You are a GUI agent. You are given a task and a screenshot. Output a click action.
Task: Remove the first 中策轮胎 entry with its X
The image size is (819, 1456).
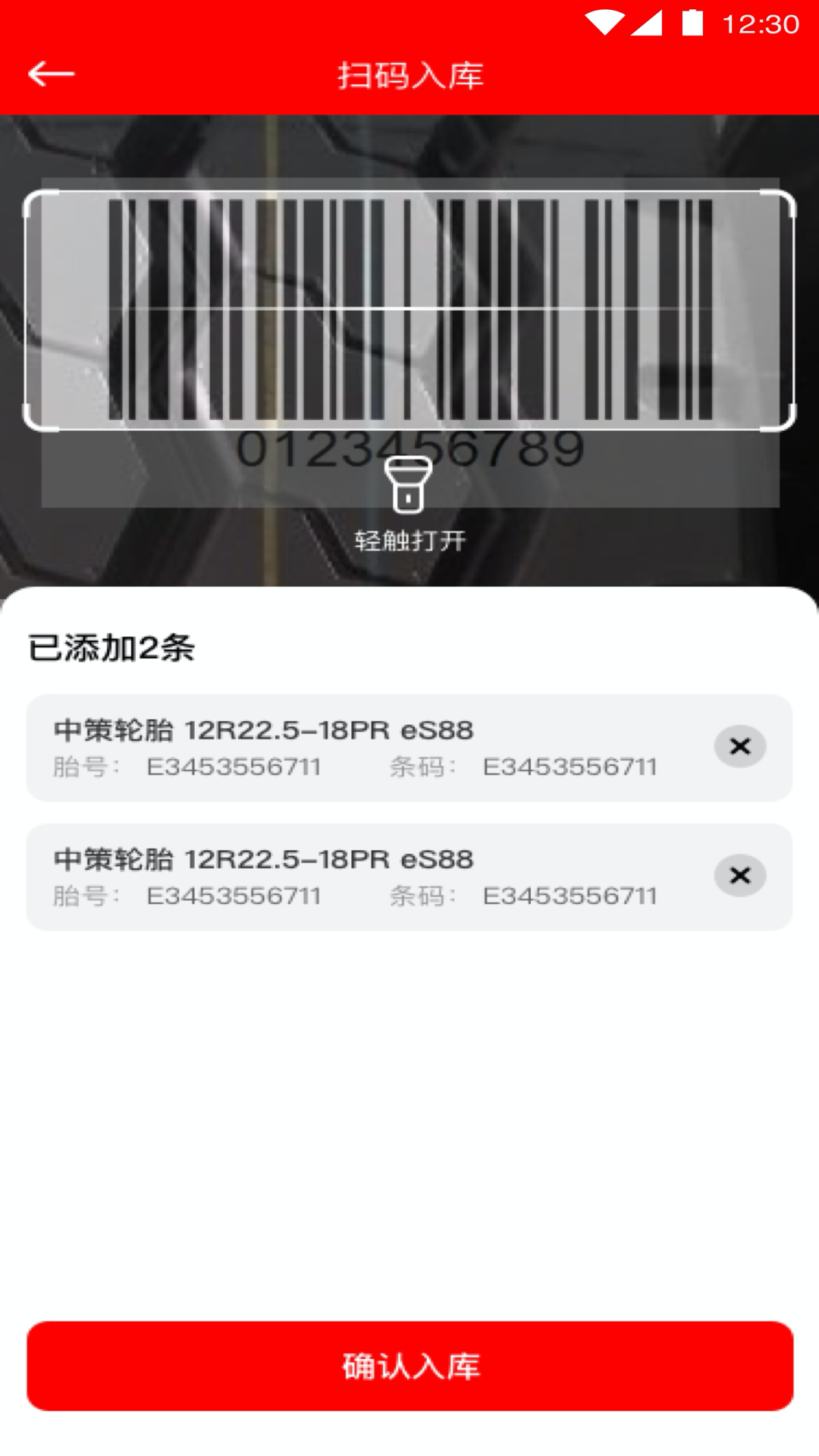(739, 747)
